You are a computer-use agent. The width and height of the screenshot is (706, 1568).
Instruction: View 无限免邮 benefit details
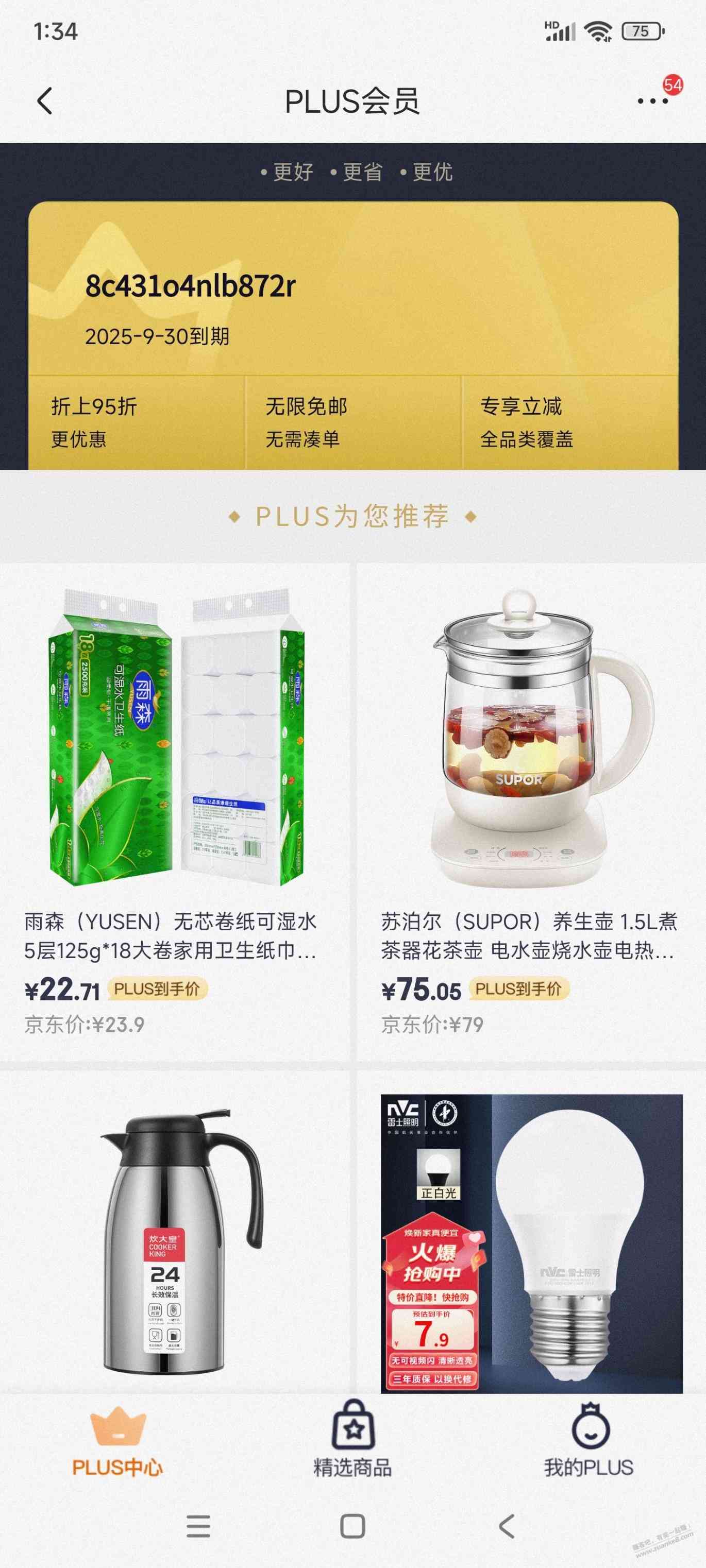click(x=352, y=422)
